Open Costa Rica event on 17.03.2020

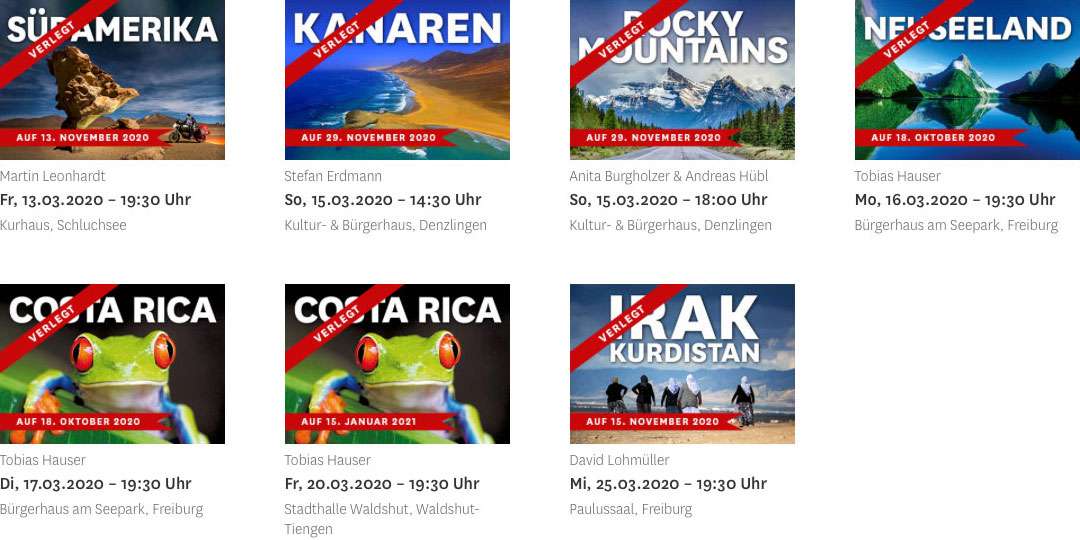112,364
